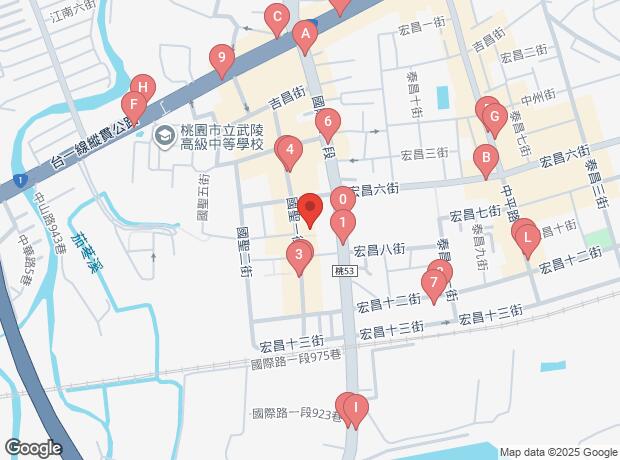The width and height of the screenshot is (620, 460).
Task: Select map marker F
Action: (x=134, y=109)
